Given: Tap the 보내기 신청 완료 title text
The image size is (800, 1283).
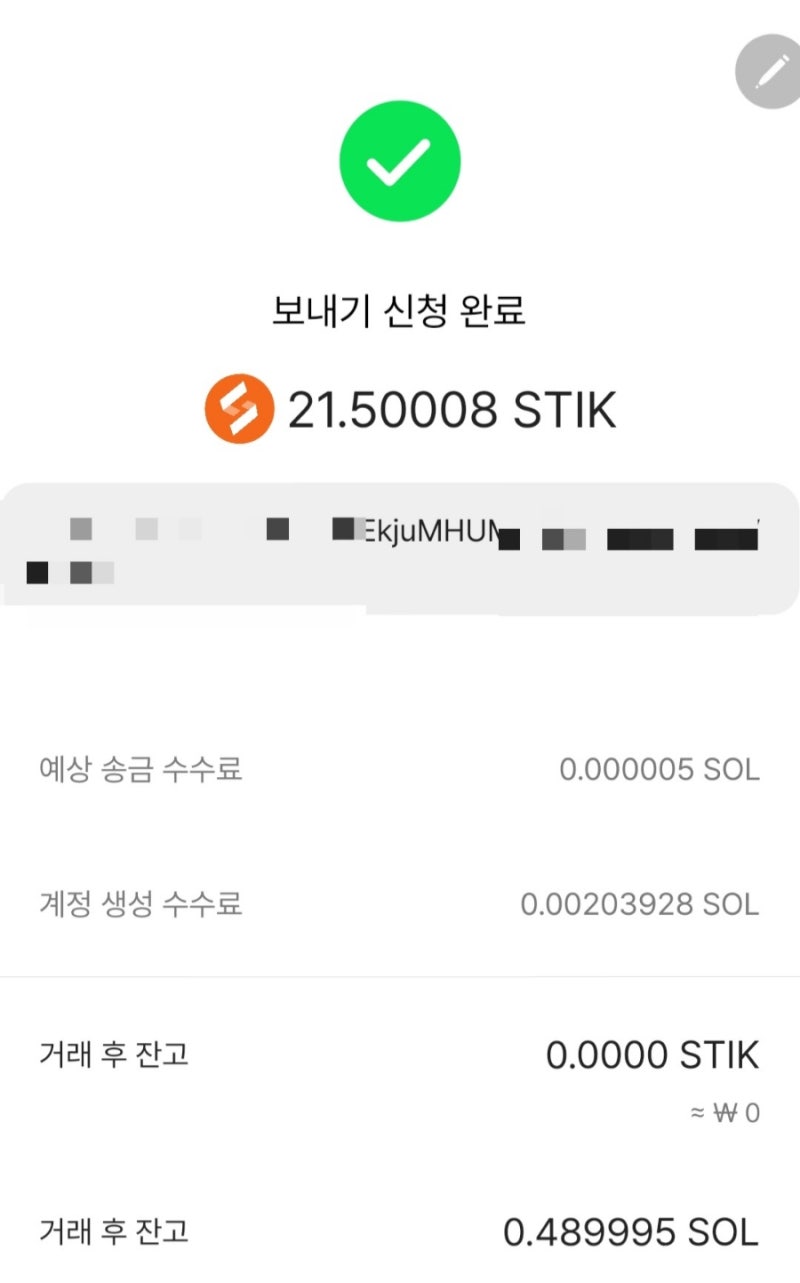Looking at the screenshot, I should (400, 310).
